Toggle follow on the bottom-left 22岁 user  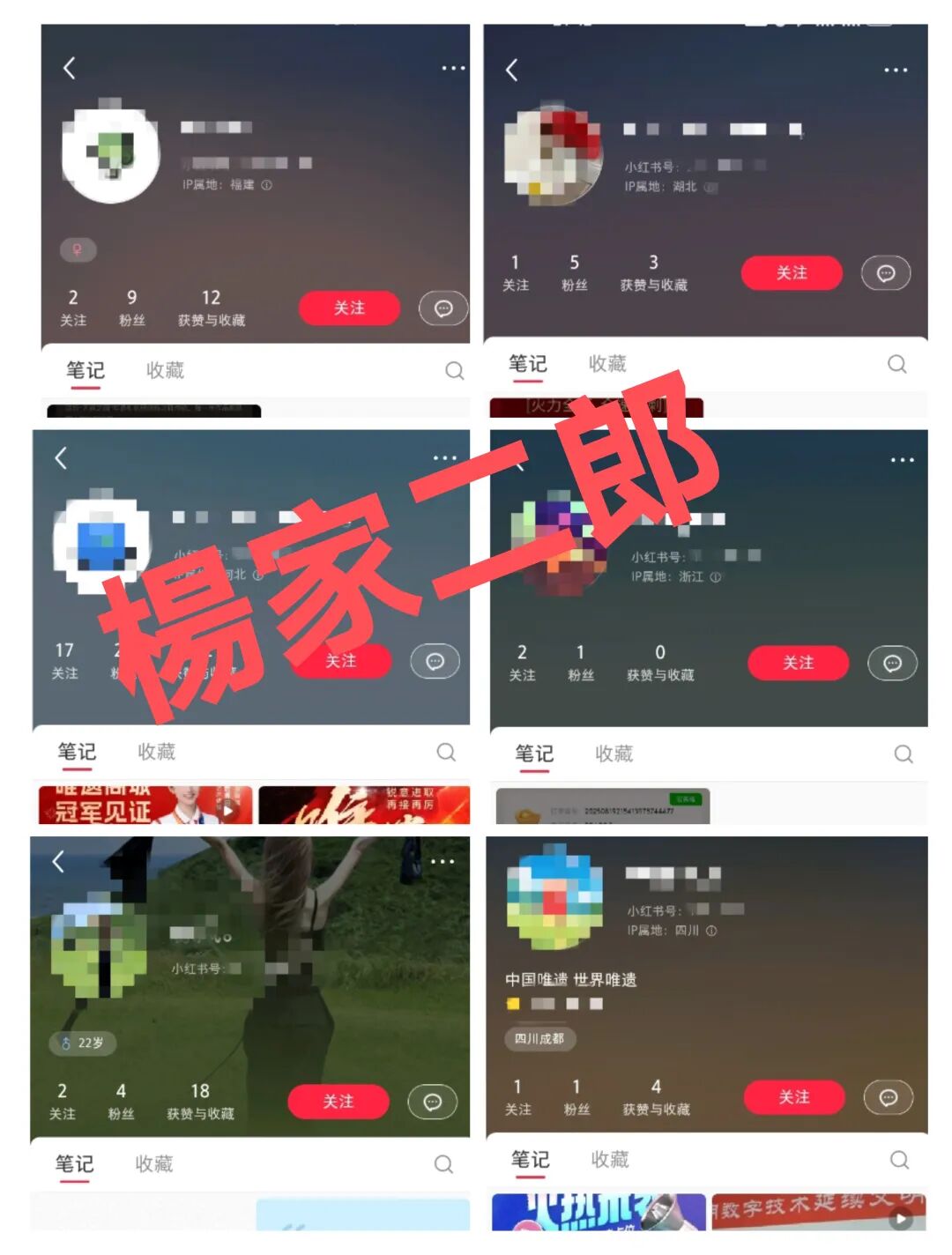tap(338, 1101)
